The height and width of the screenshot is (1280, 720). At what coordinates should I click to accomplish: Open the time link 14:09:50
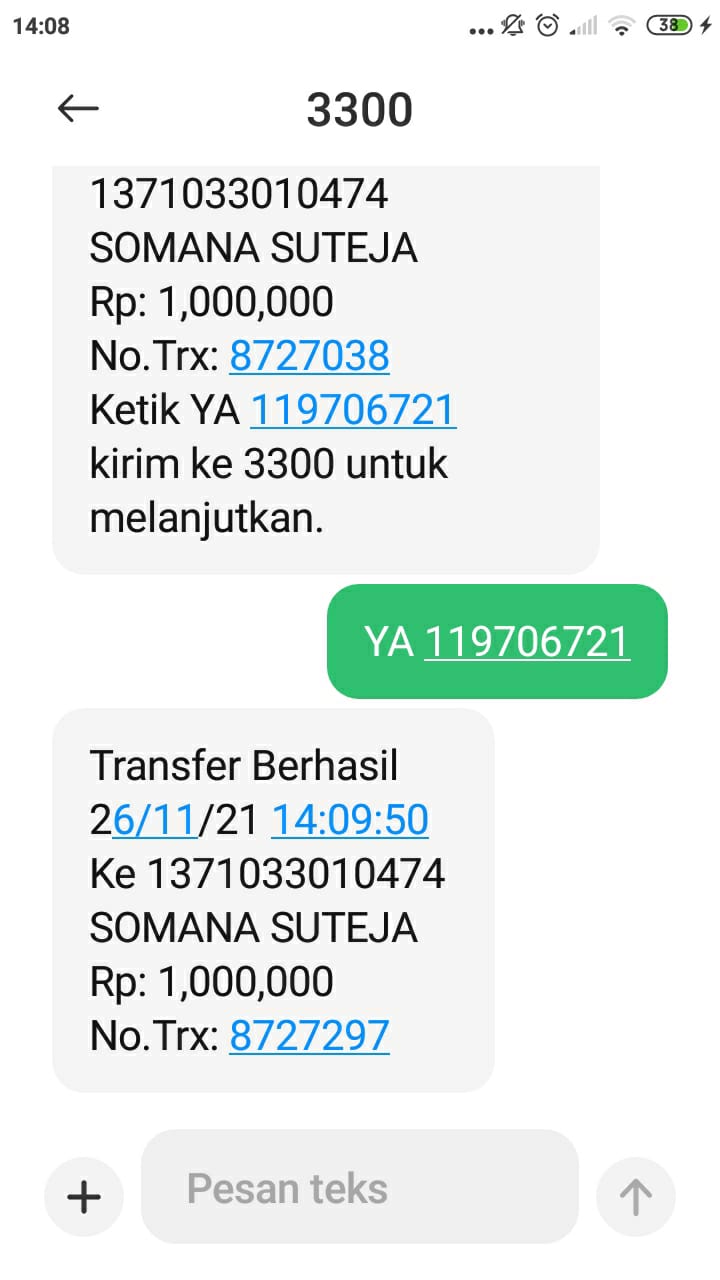[x=350, y=820]
